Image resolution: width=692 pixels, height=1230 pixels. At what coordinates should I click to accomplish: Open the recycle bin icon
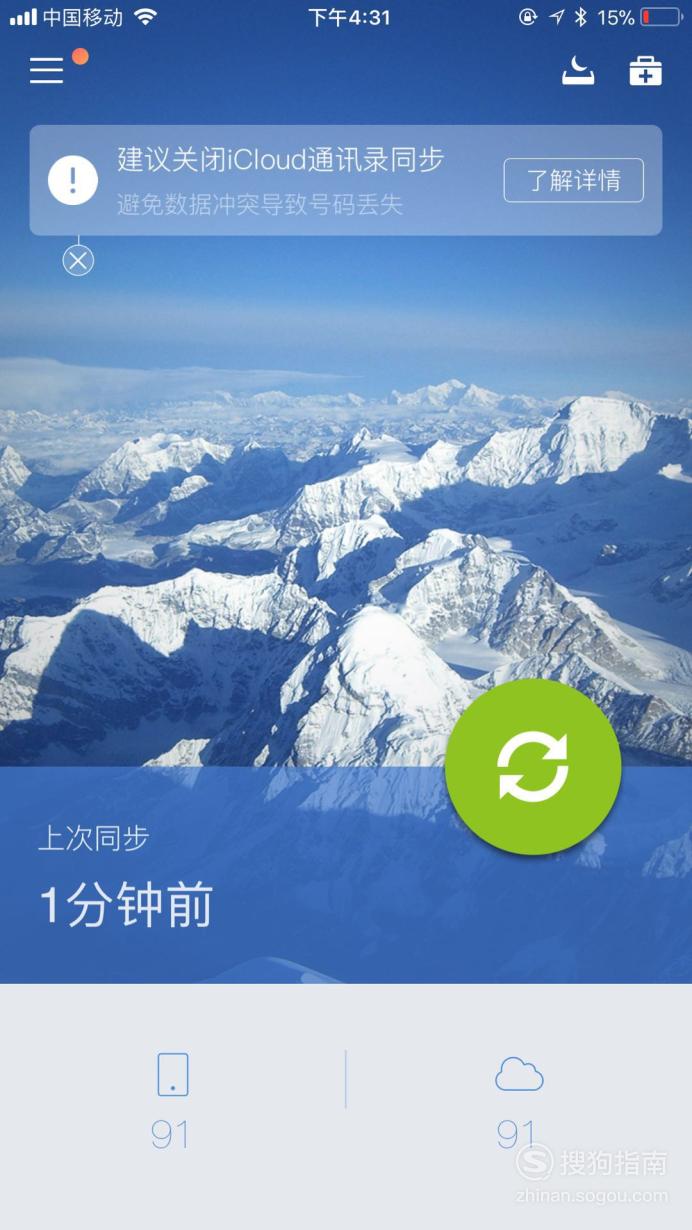tap(578, 71)
